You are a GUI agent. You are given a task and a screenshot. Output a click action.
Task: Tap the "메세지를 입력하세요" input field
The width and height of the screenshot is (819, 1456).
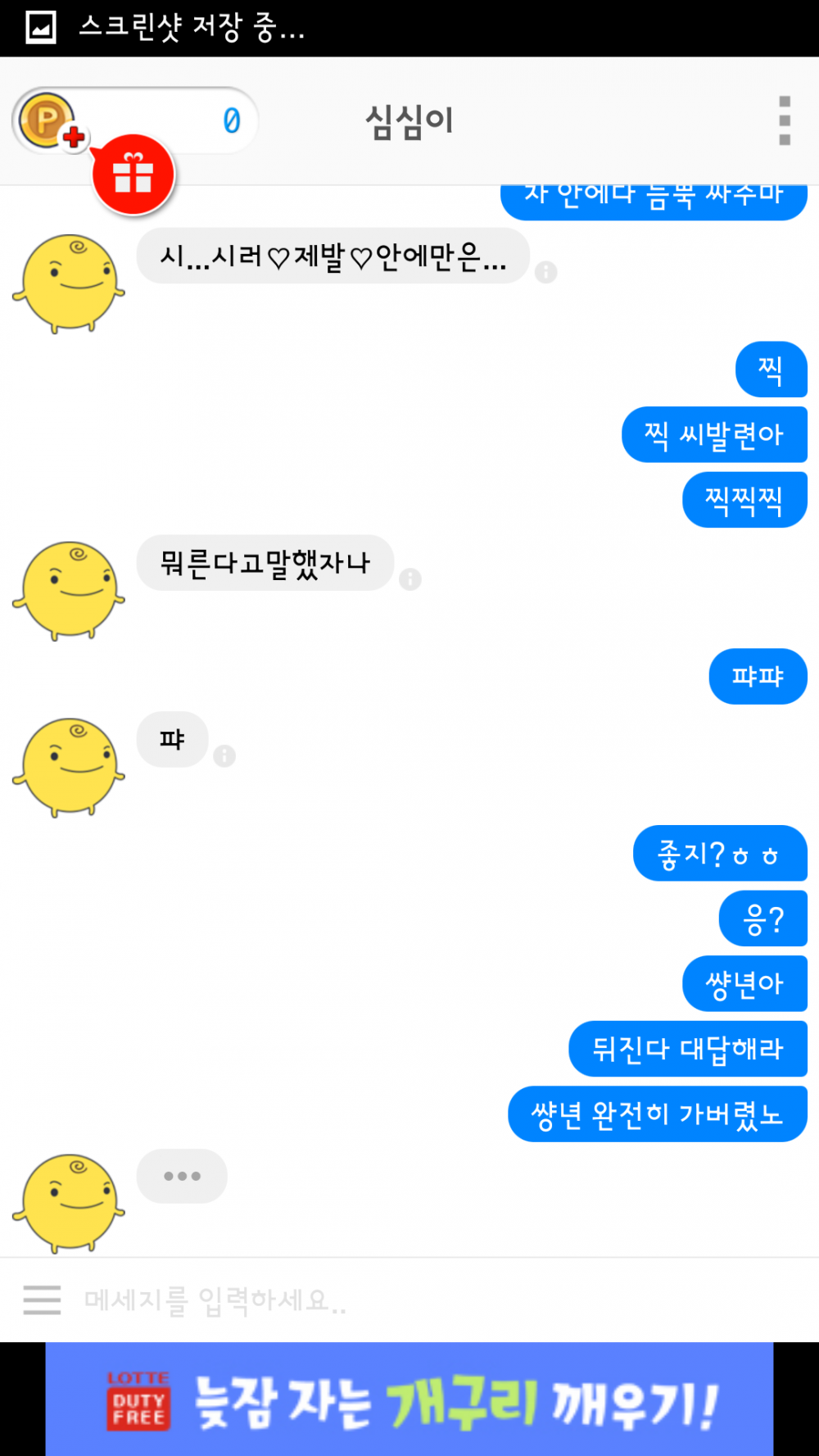328,1300
